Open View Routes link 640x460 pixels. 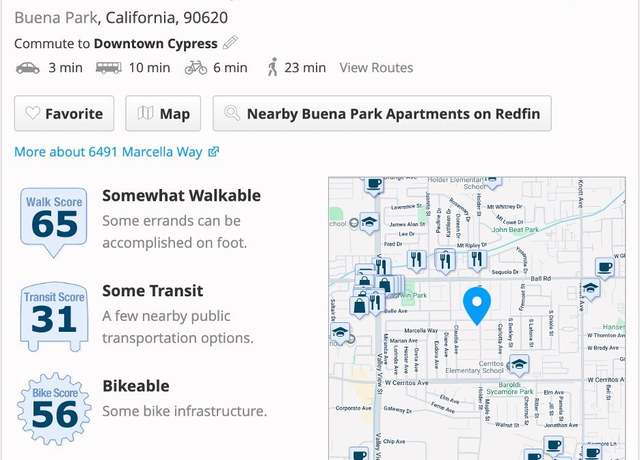coord(376,68)
